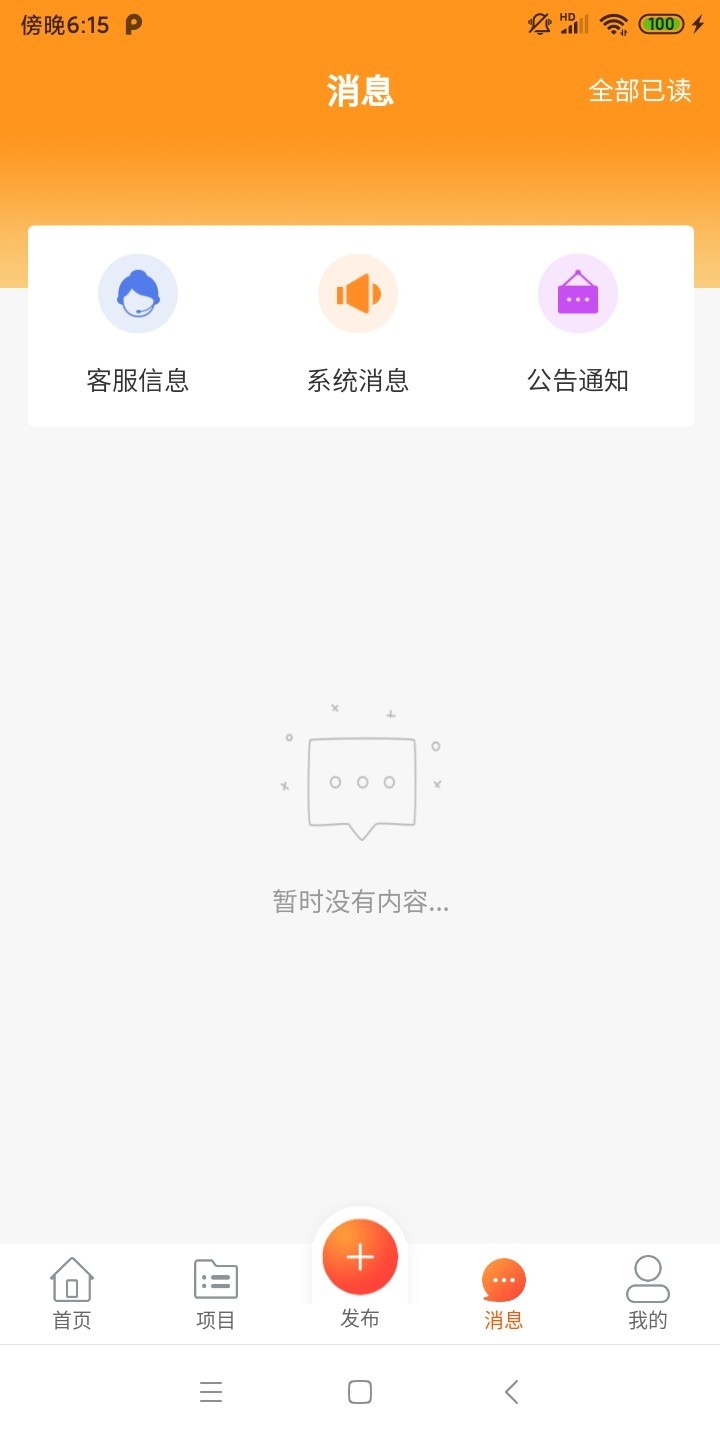
Task: Tap the blue headset avatar above 客服信息
Action: [x=138, y=292]
